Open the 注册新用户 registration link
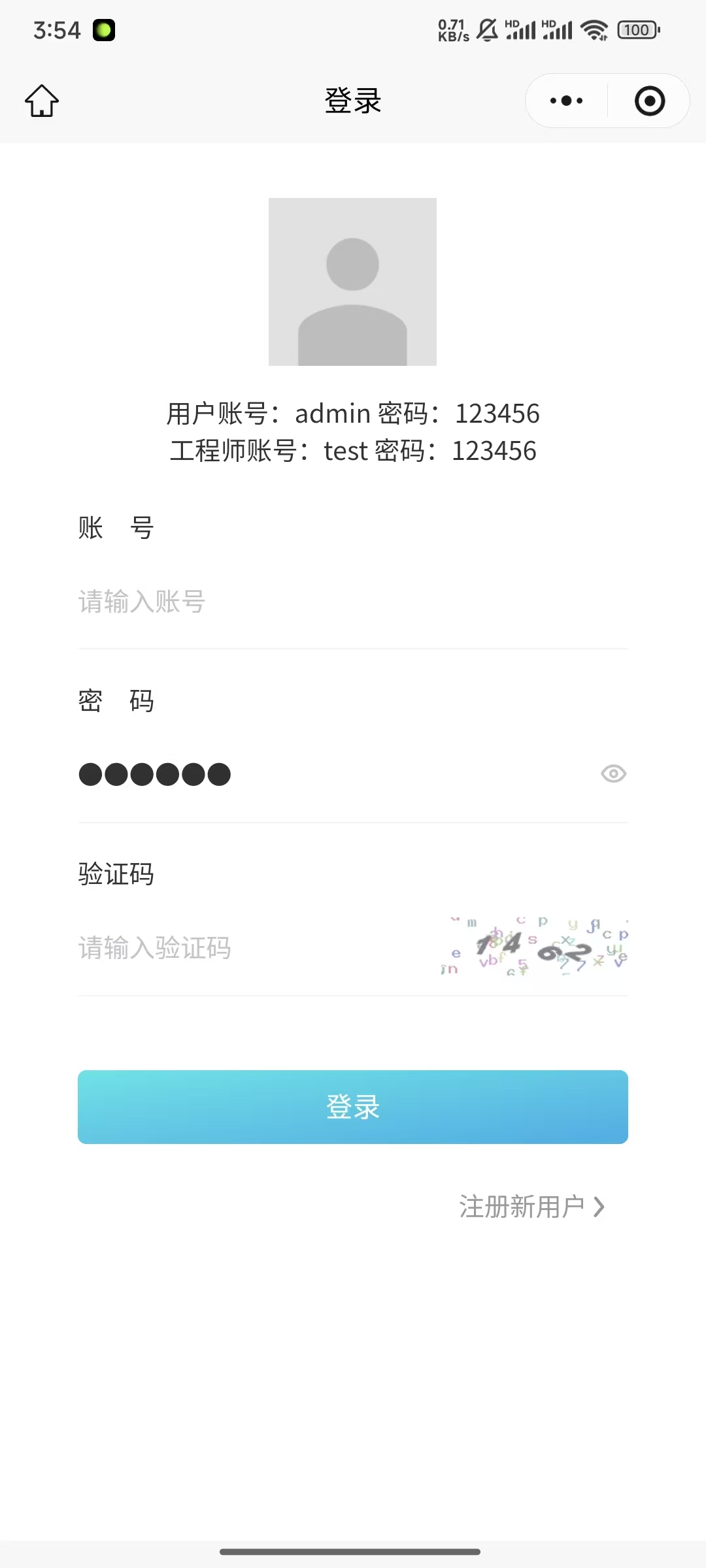The image size is (706, 1568). point(531,1207)
